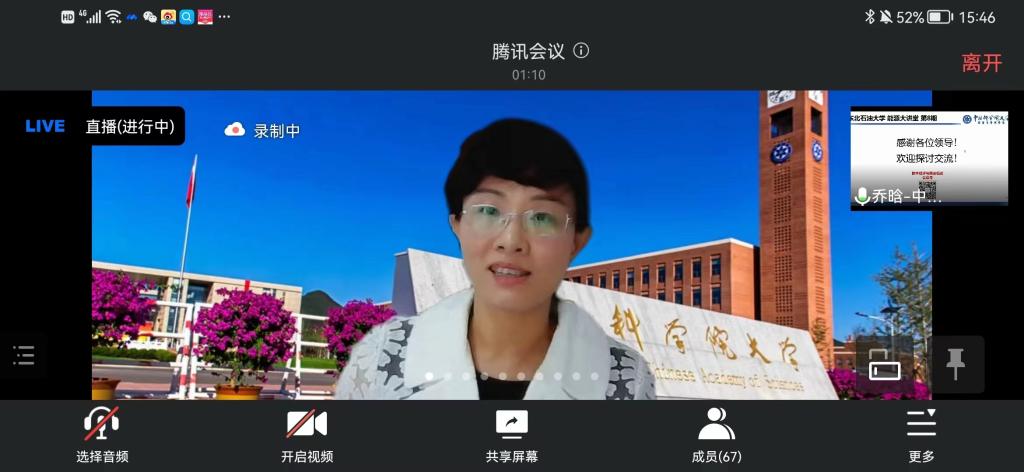
Task: Pin the current video with pushpin icon
Action: coord(956,364)
